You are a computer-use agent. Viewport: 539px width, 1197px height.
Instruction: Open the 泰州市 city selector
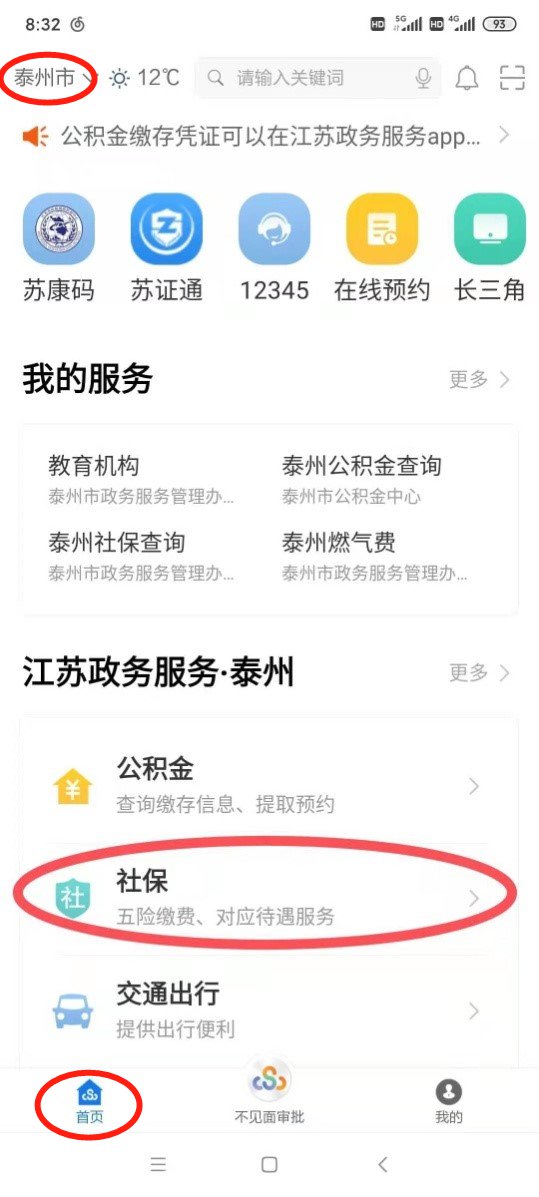(x=55, y=78)
